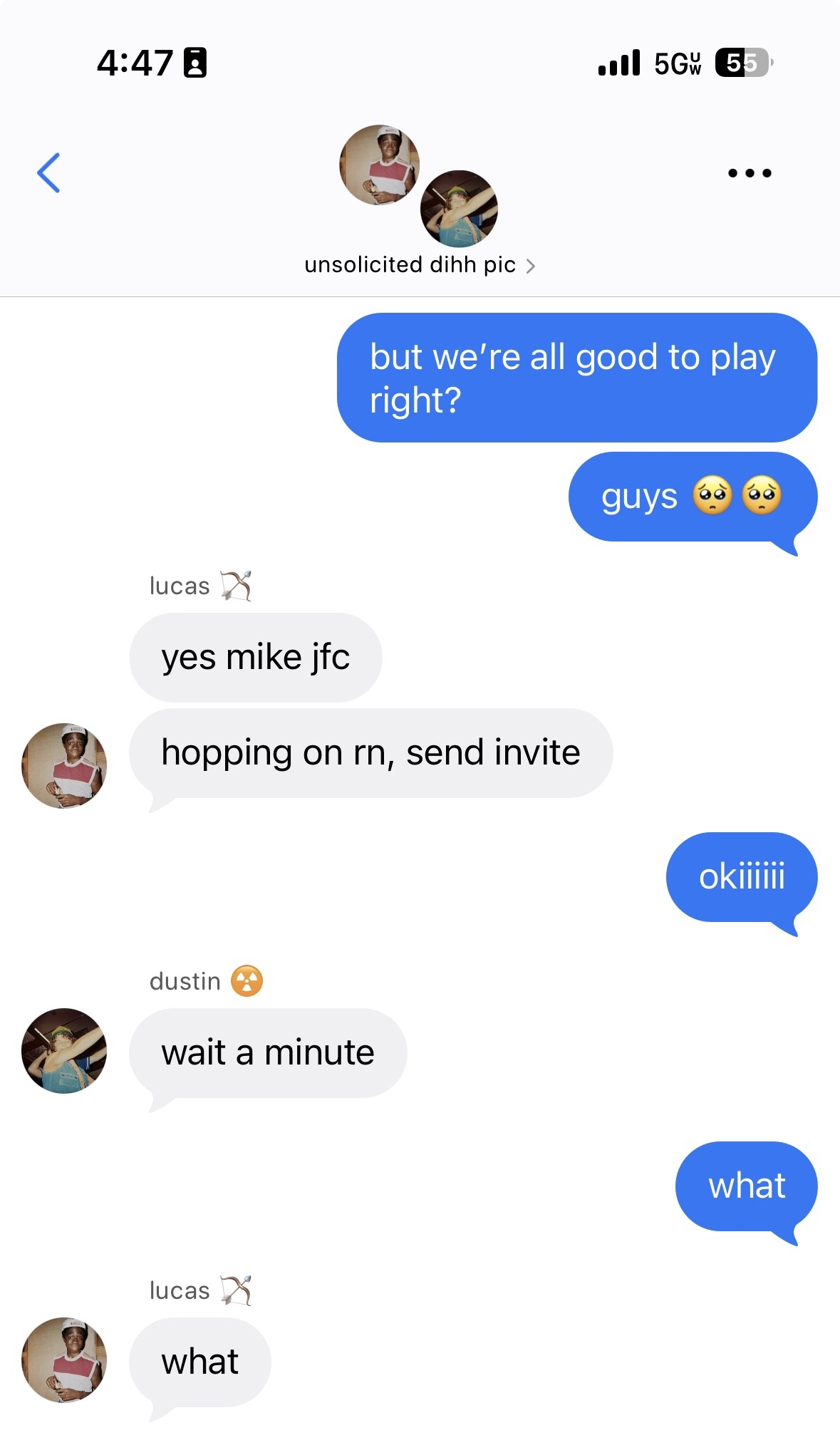The width and height of the screenshot is (840, 1440).
Task: Open group details for unsolicited dihh pic
Action: pyautogui.click(x=419, y=265)
